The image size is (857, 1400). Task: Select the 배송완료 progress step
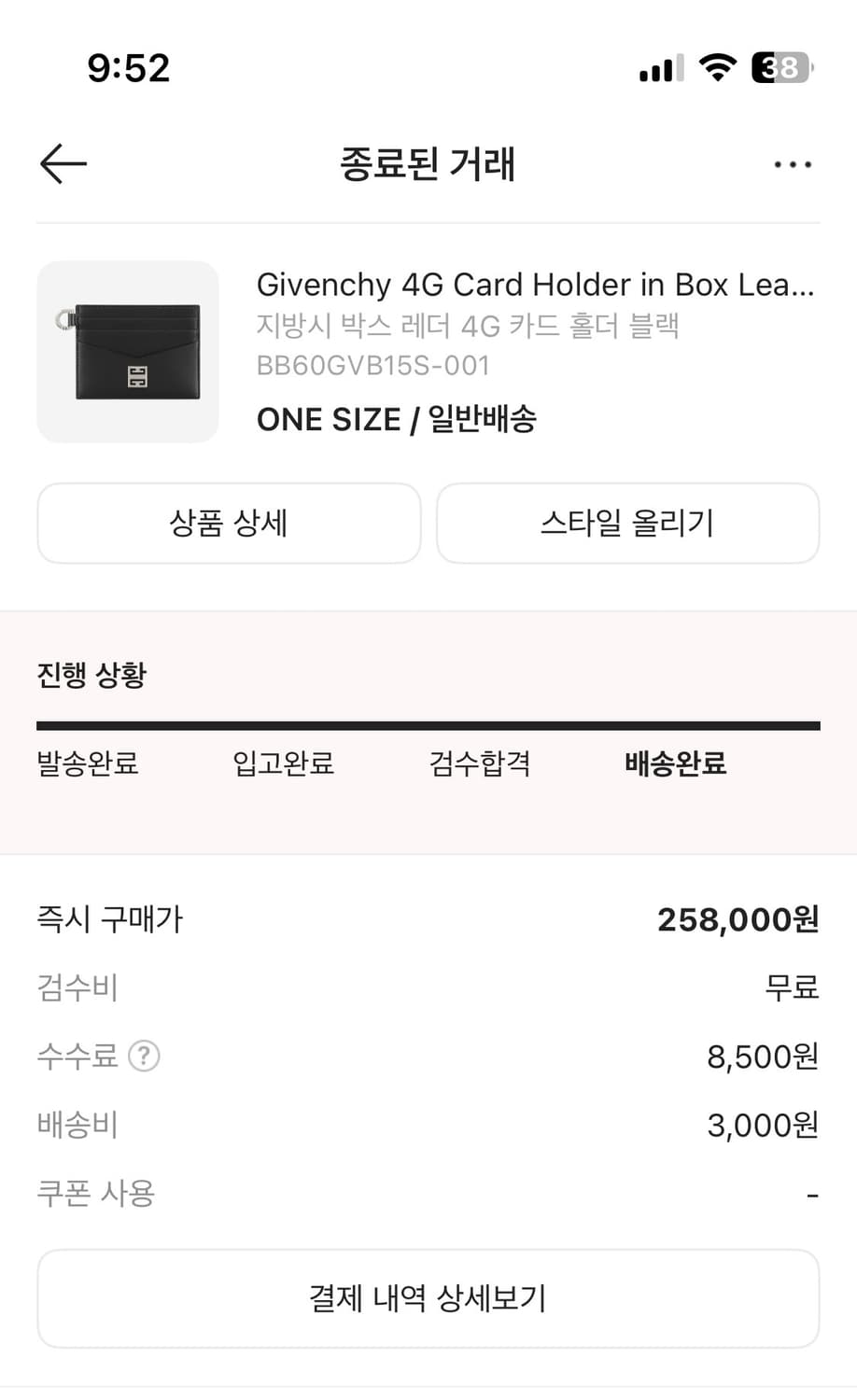tap(675, 763)
